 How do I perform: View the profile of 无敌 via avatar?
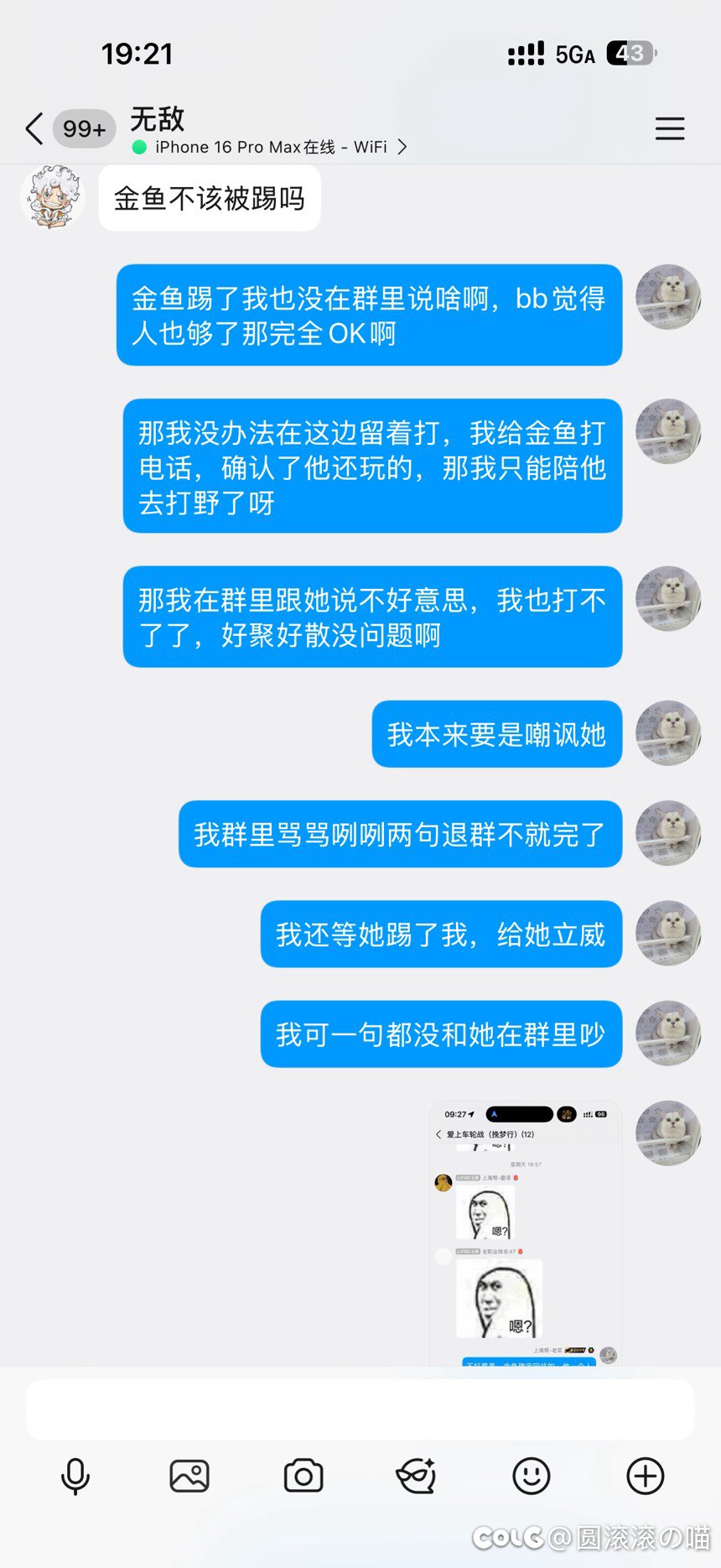pyautogui.click(x=52, y=198)
